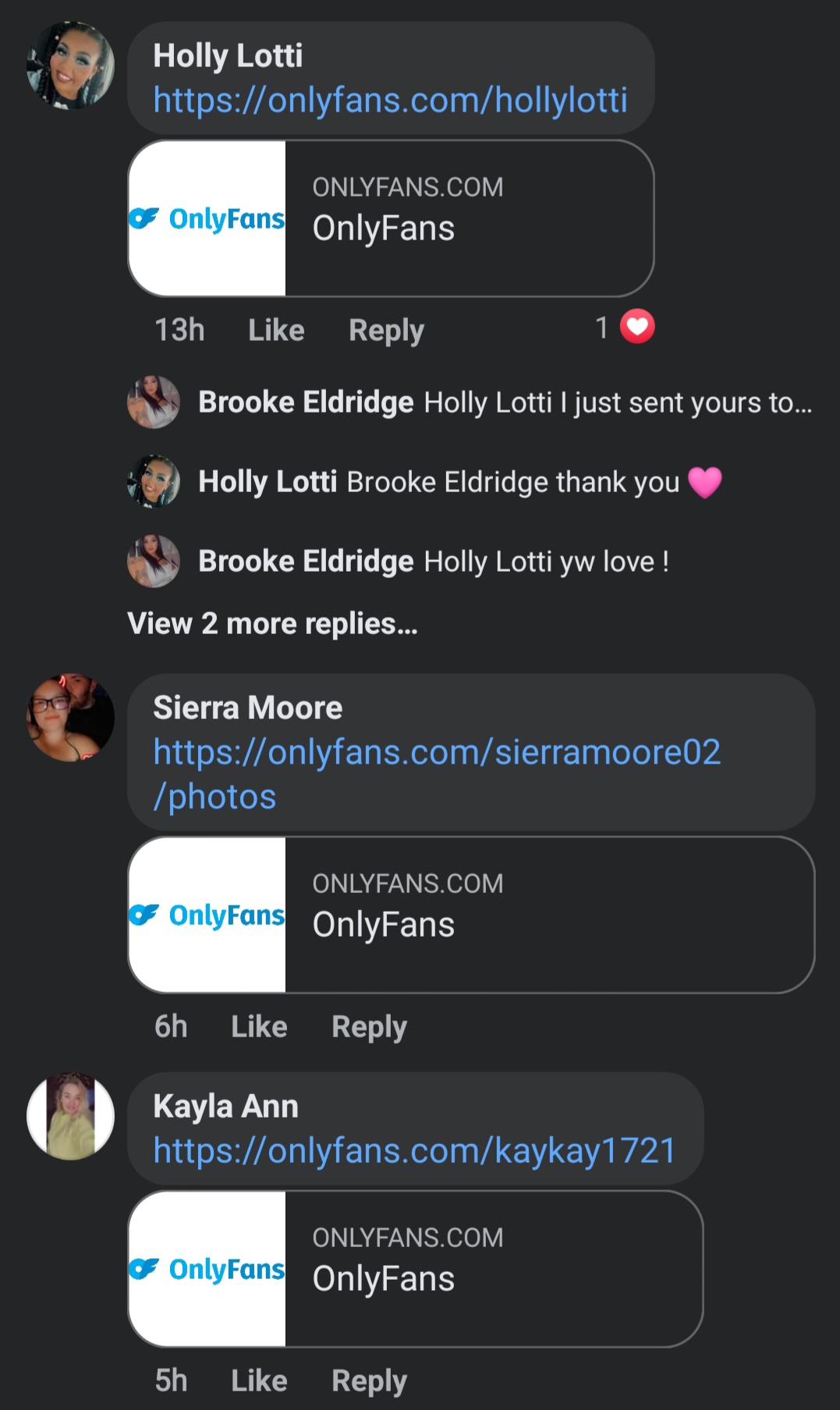This screenshot has height=1410, width=840.
Task: Open link preview card under Kayla Ann's comment
Action: [x=415, y=1269]
